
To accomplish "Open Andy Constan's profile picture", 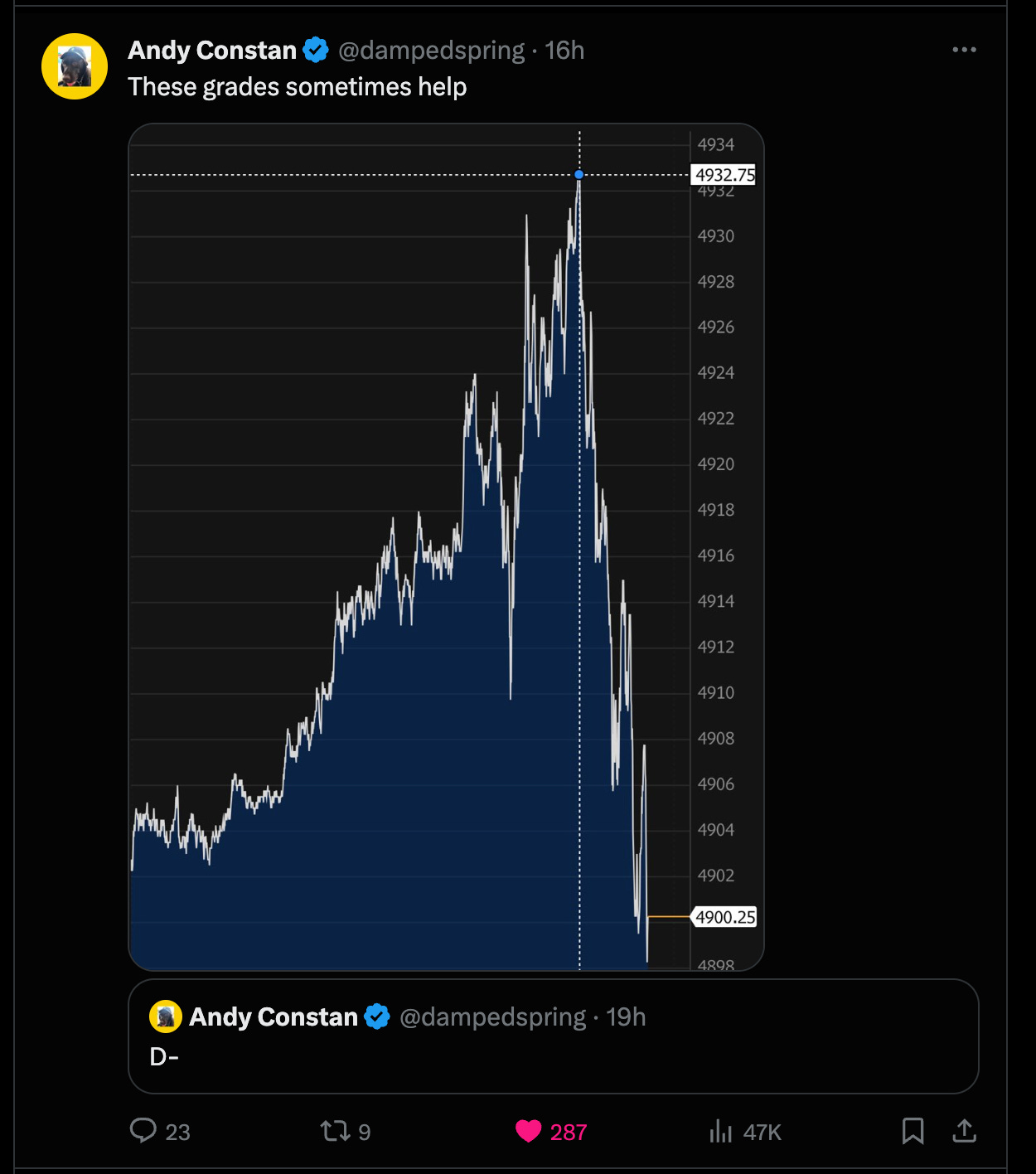I will click(75, 66).
